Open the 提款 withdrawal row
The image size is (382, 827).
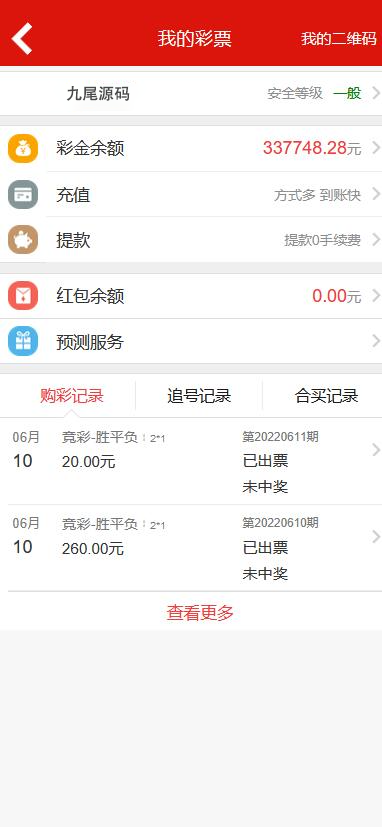point(191,240)
